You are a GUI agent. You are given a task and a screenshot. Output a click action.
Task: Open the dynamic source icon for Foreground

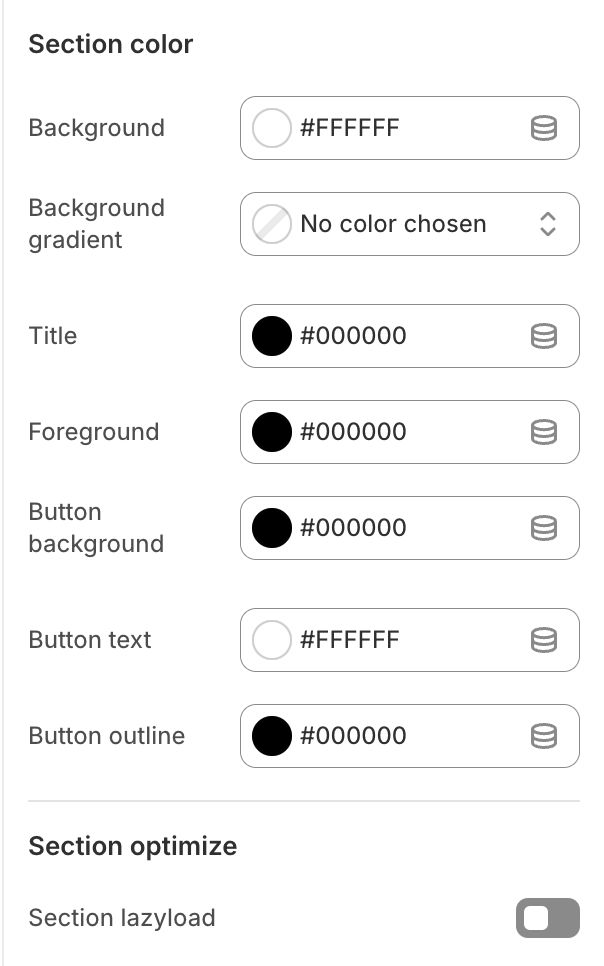tap(543, 432)
